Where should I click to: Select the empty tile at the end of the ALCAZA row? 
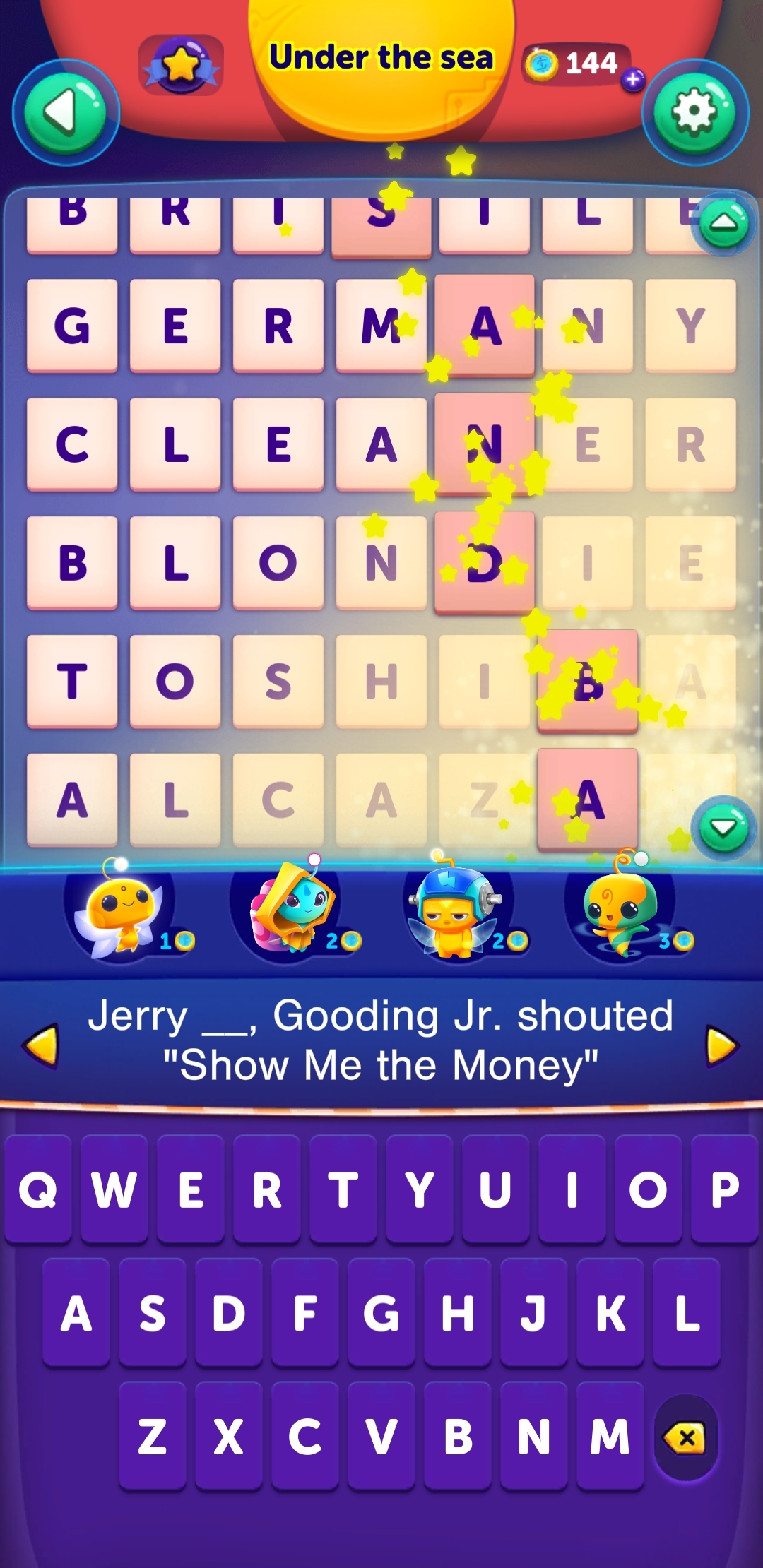(x=691, y=800)
